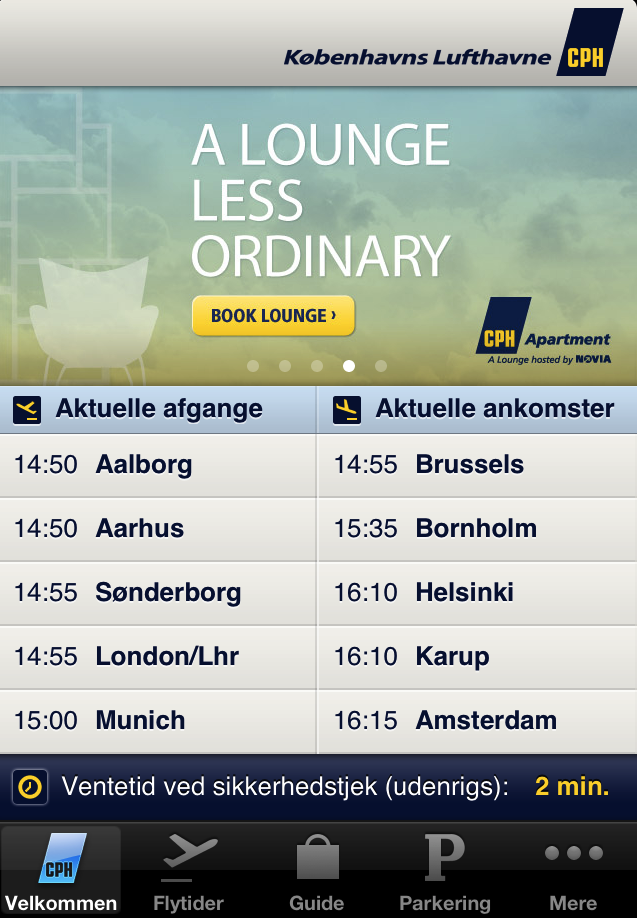
Task: Open the 15:00 Munich departure
Action: pyautogui.click(x=158, y=721)
